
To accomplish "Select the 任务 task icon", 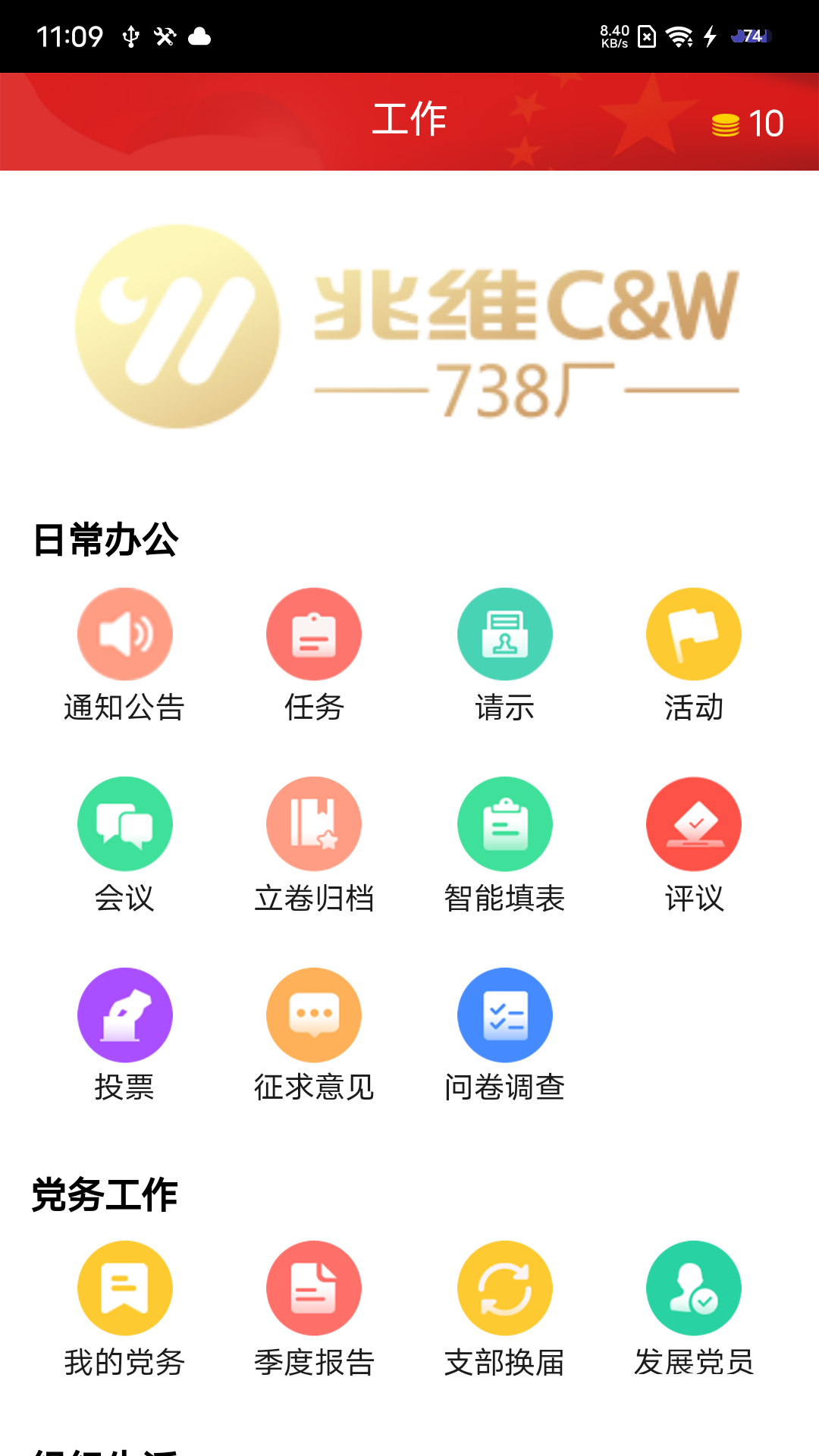I will click(315, 633).
